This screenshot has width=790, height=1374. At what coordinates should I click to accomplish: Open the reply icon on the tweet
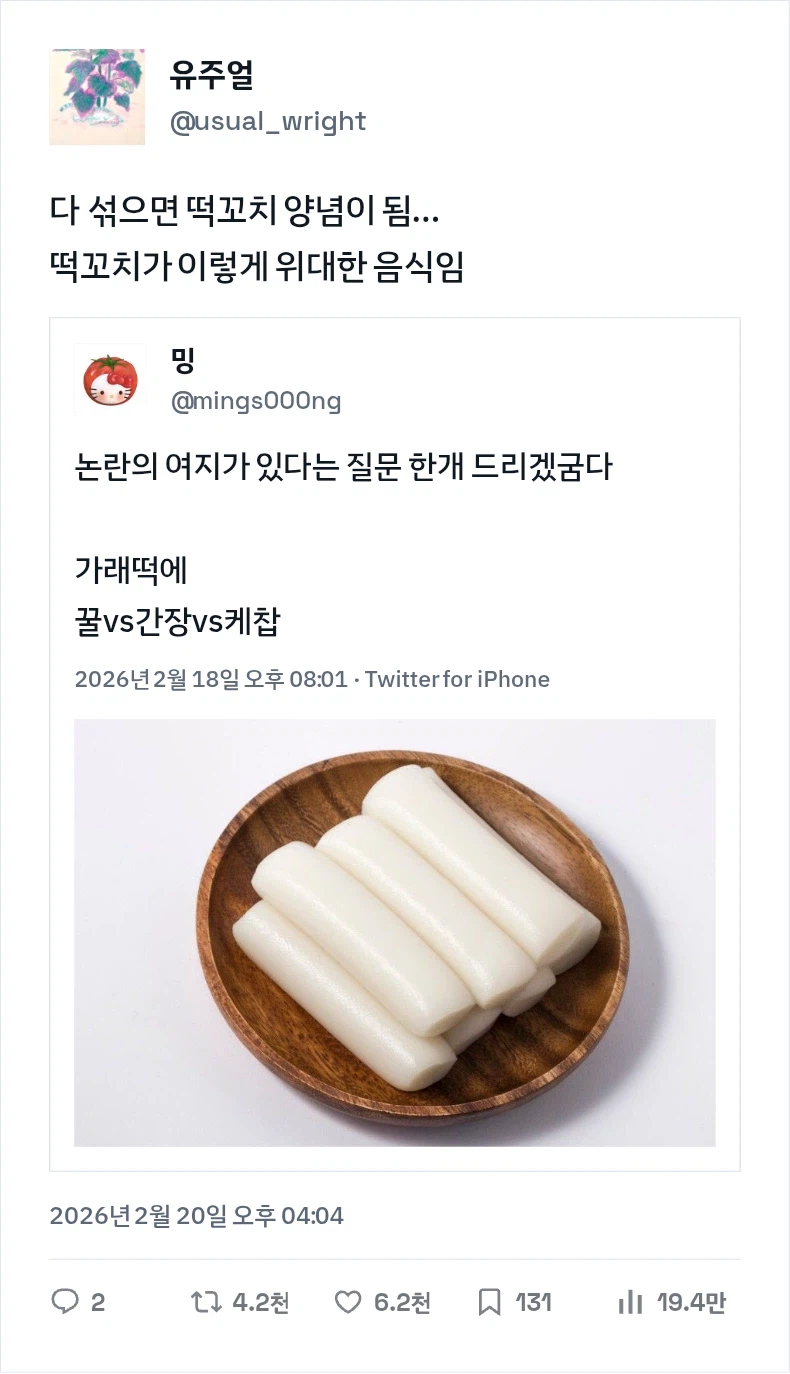point(65,1302)
